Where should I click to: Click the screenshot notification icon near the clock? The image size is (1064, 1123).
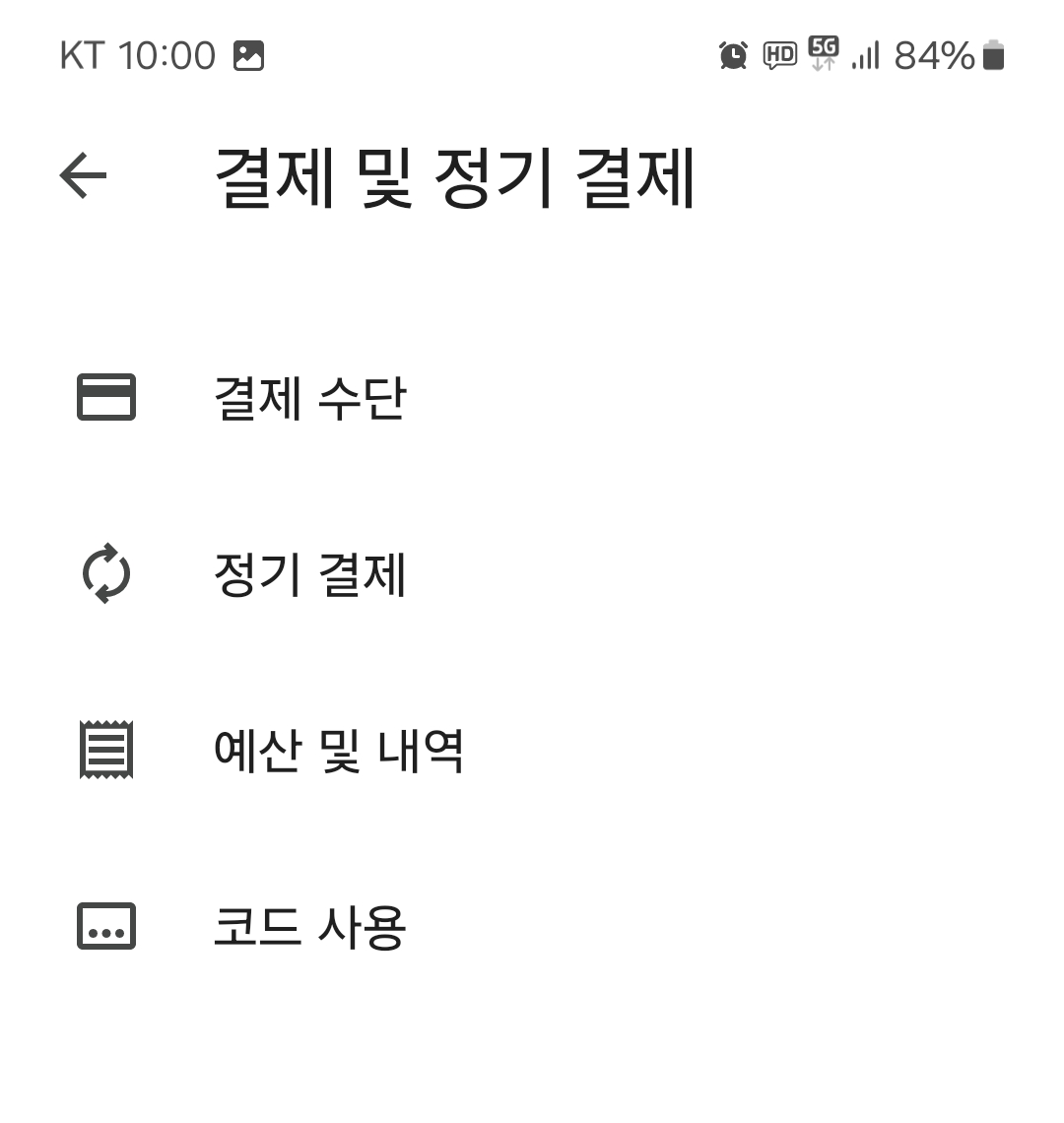[249, 54]
